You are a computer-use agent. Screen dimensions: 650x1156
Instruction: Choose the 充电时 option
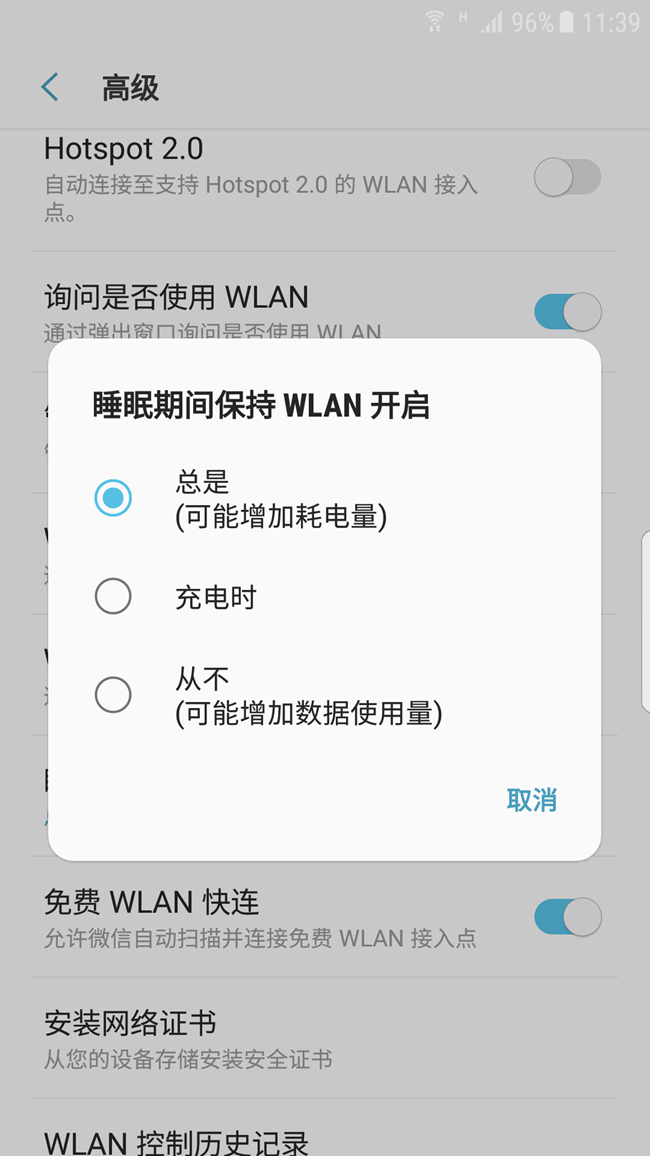tap(113, 597)
